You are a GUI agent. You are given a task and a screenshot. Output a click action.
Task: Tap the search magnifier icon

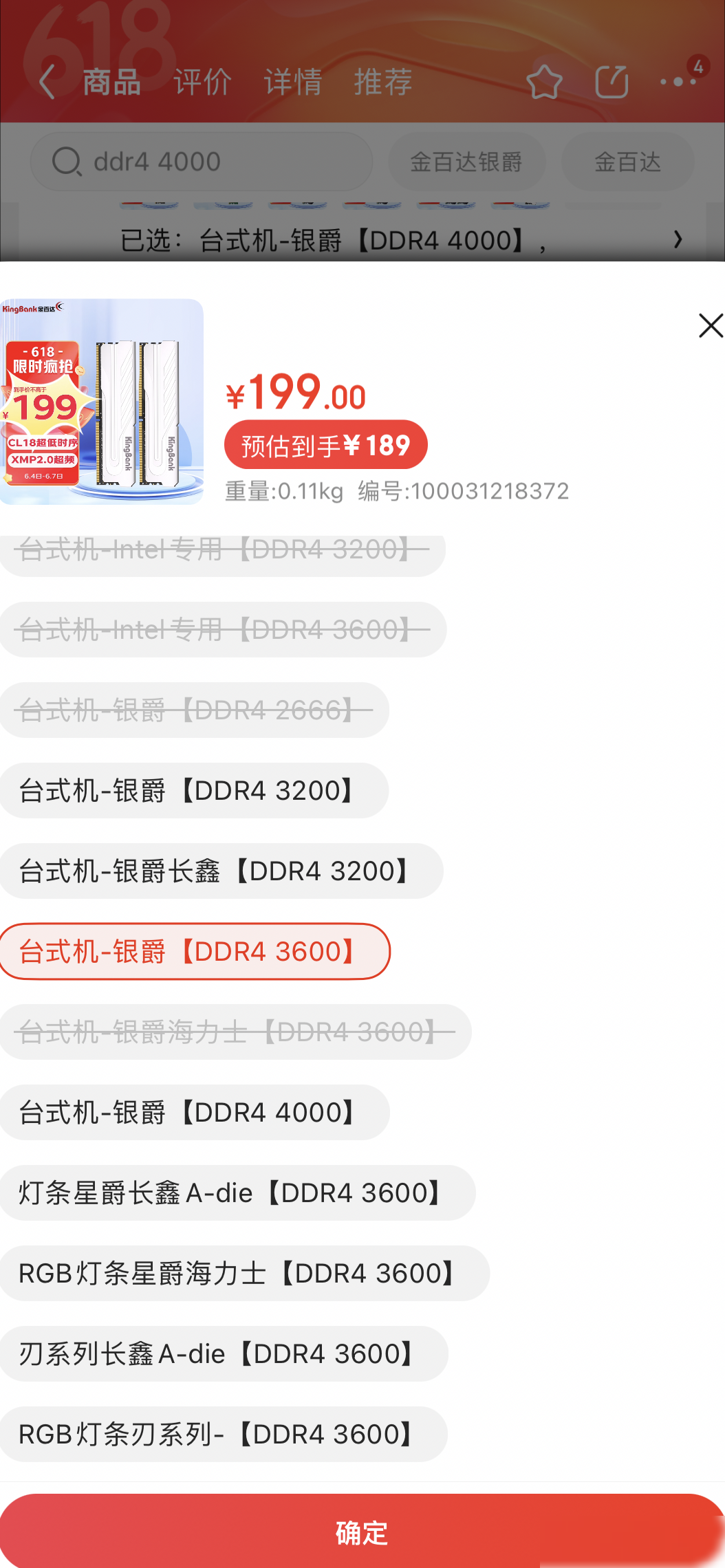(66, 161)
